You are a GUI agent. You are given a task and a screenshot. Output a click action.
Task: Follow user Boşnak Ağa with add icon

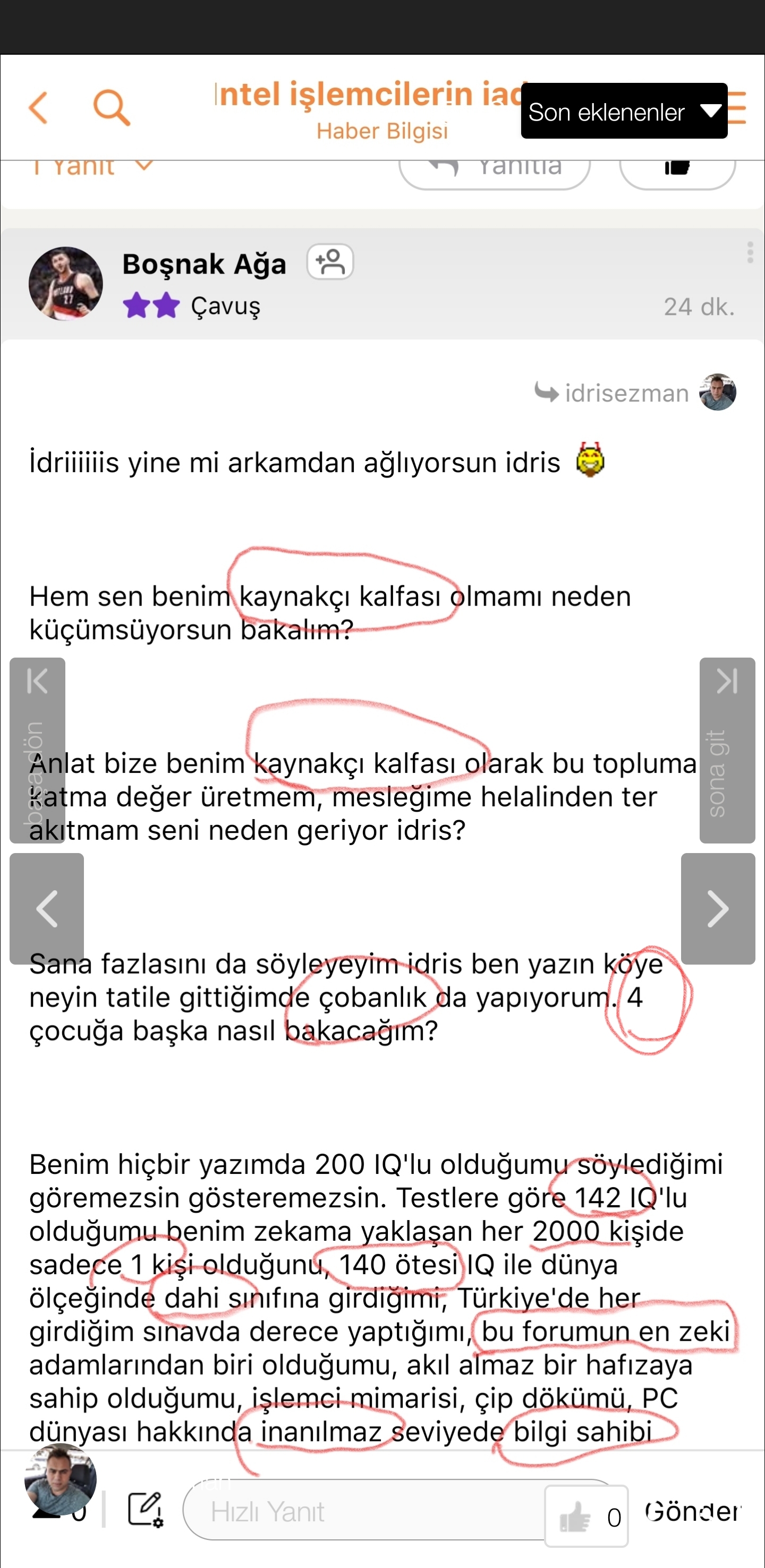(330, 262)
